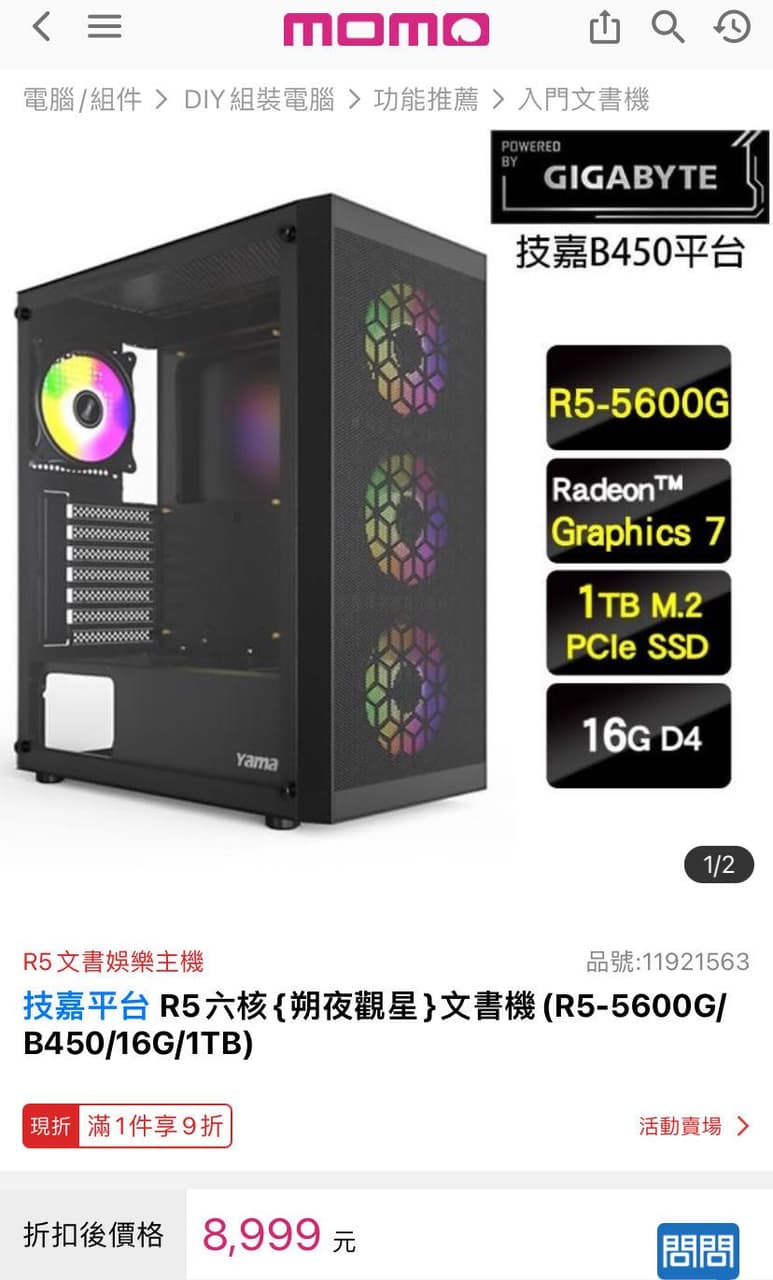Open the hamburger menu icon
This screenshot has height=1280, width=773.
click(104, 27)
